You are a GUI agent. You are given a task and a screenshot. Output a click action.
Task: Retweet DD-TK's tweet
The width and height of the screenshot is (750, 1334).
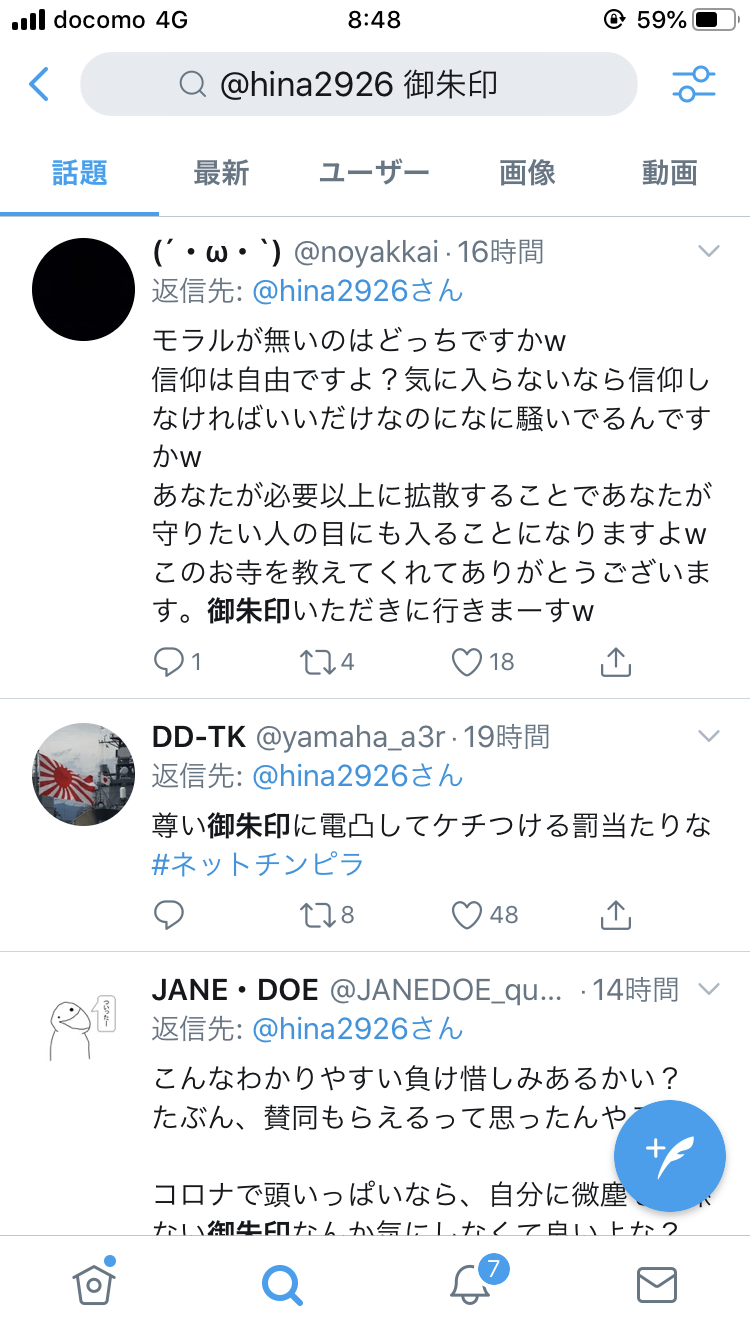pyautogui.click(x=320, y=914)
